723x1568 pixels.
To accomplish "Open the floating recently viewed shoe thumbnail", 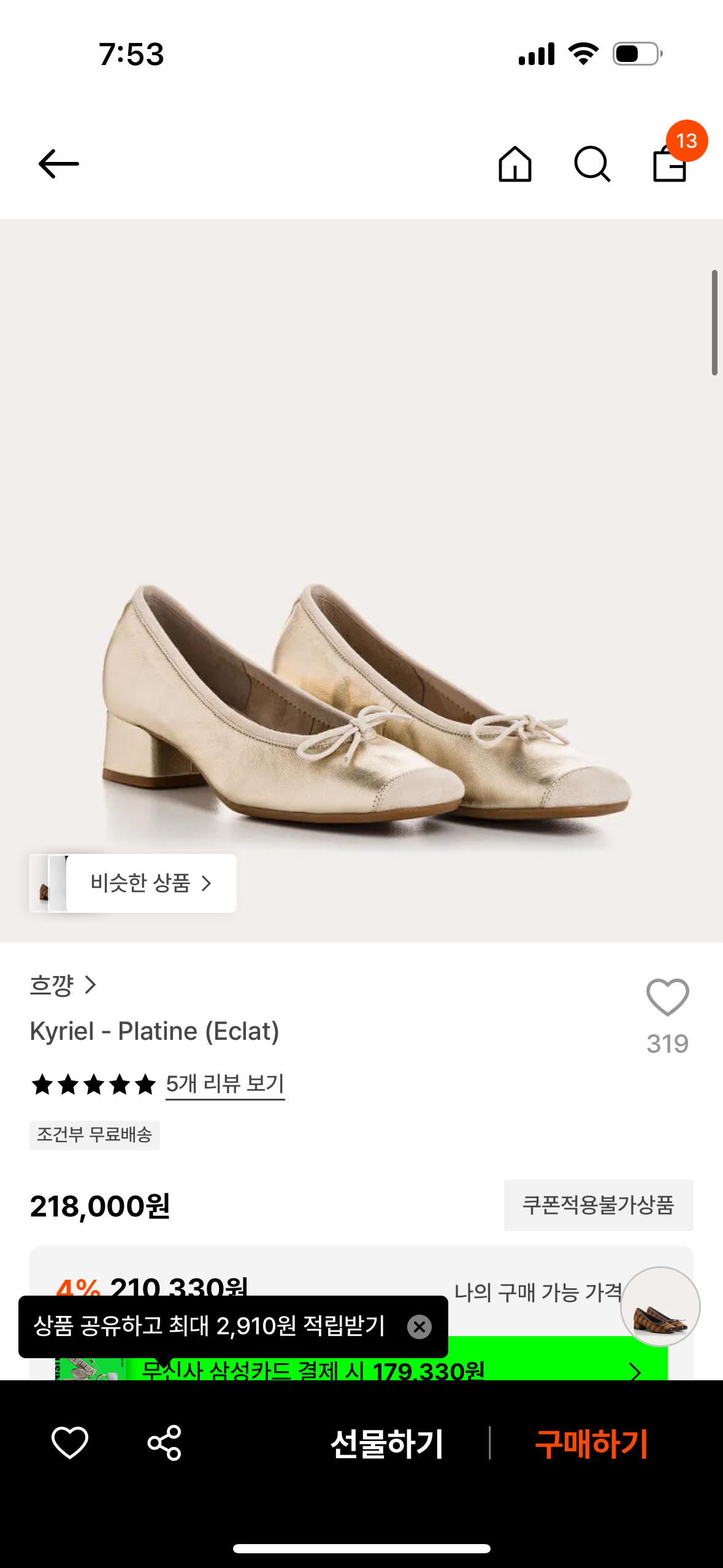I will (x=660, y=1307).
